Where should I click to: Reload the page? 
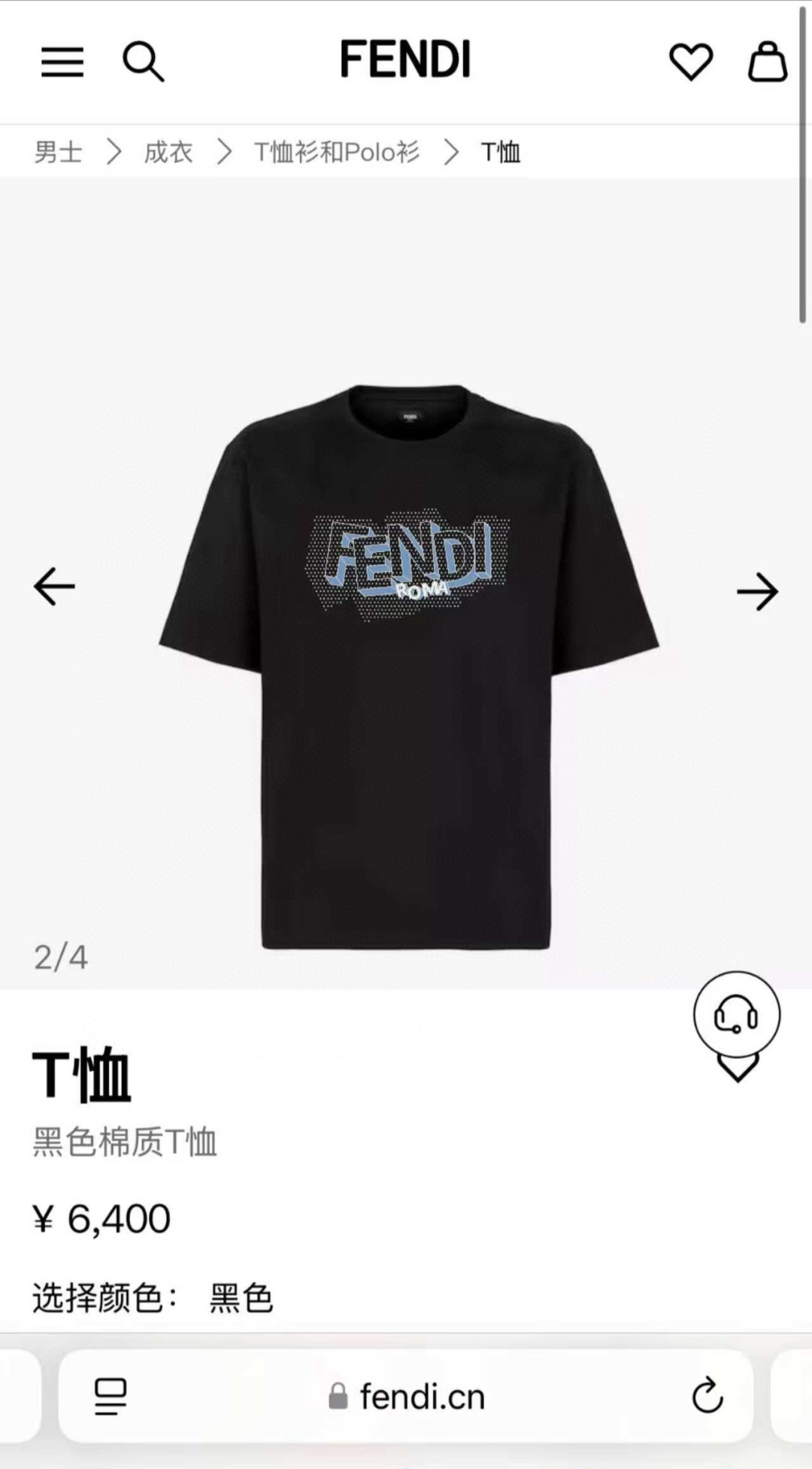coord(707,1397)
